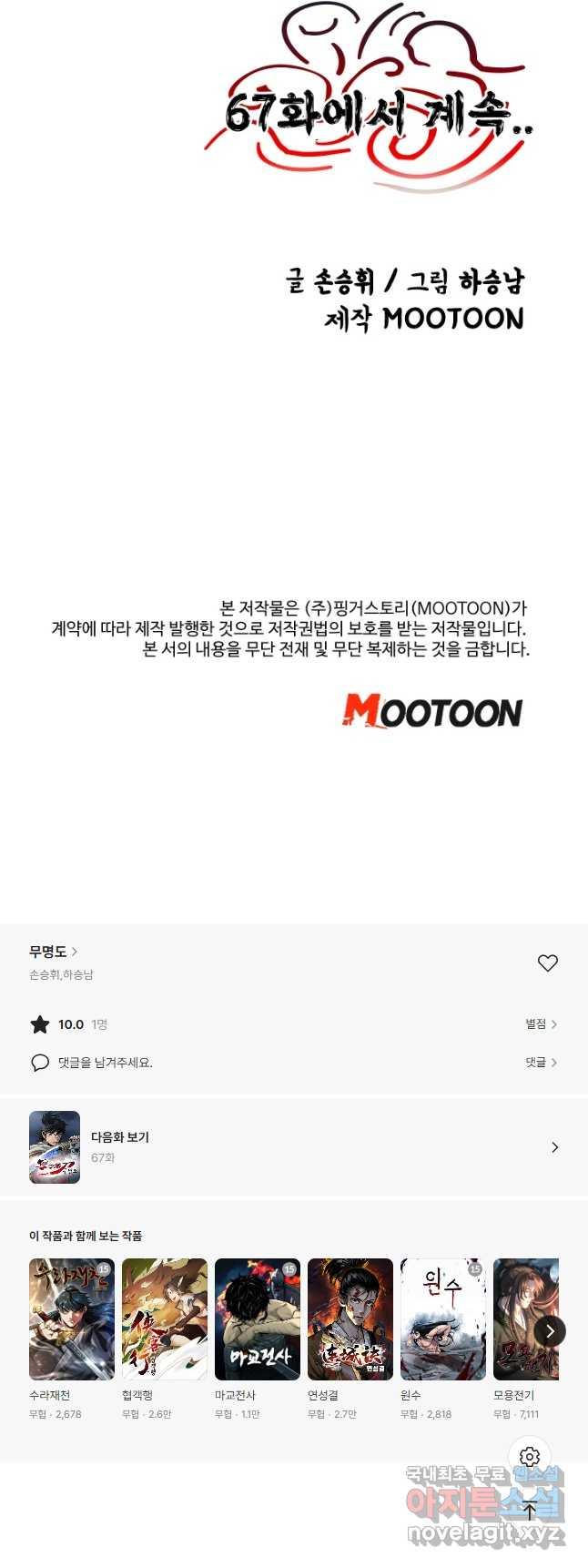Open the 무명도 series page
This screenshot has width=588, height=1568.
pos(53,952)
